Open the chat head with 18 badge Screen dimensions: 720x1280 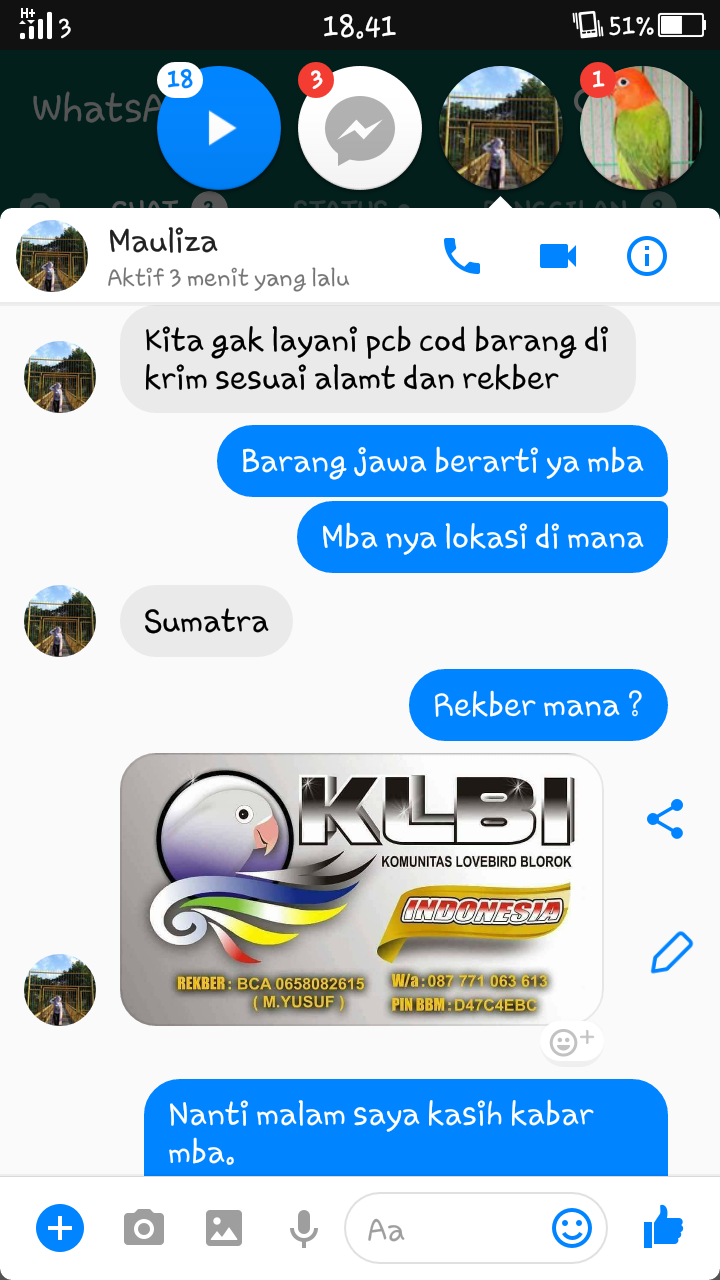pos(219,128)
